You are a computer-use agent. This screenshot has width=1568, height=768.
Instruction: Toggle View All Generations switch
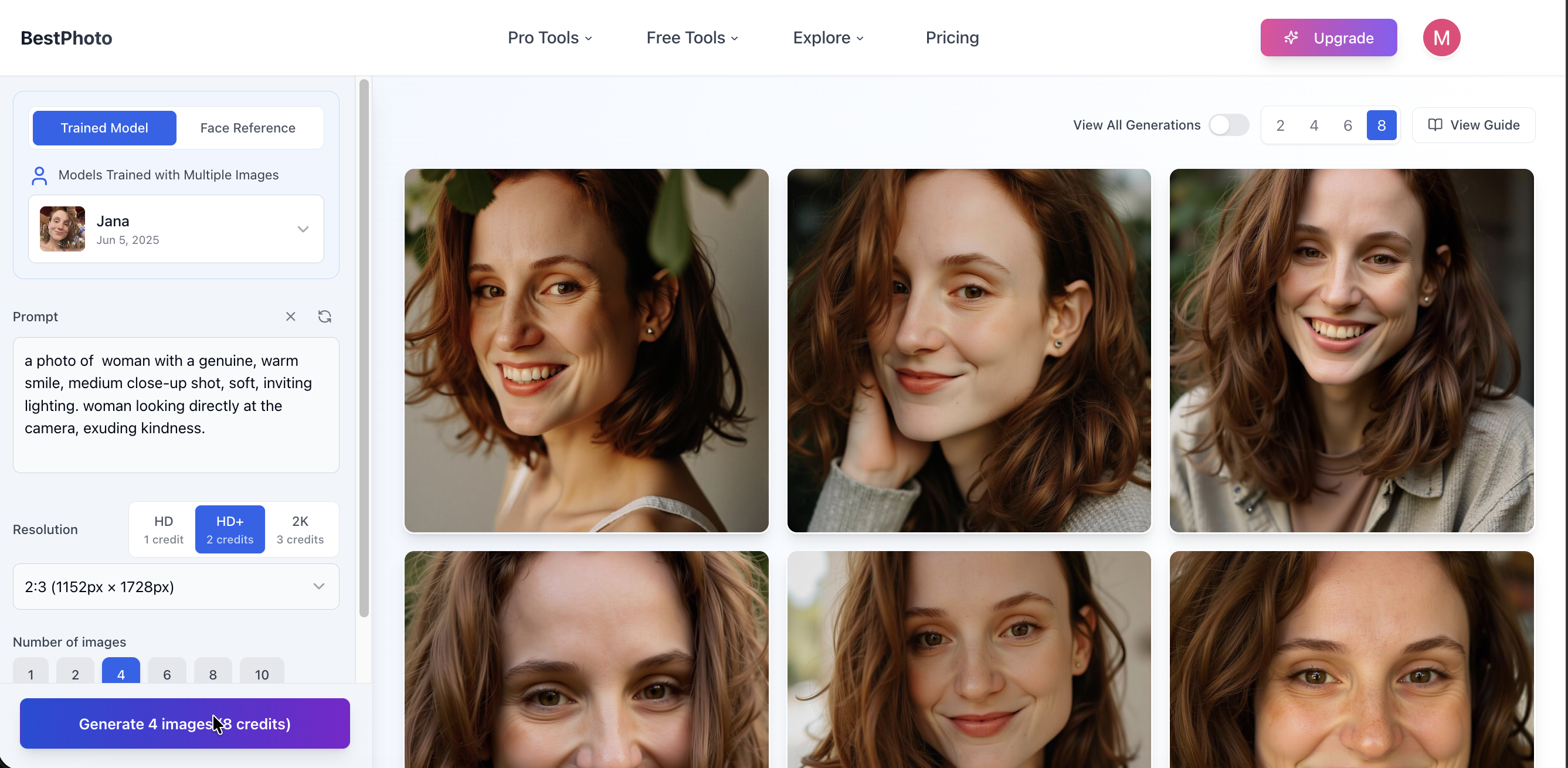pyautogui.click(x=1228, y=125)
